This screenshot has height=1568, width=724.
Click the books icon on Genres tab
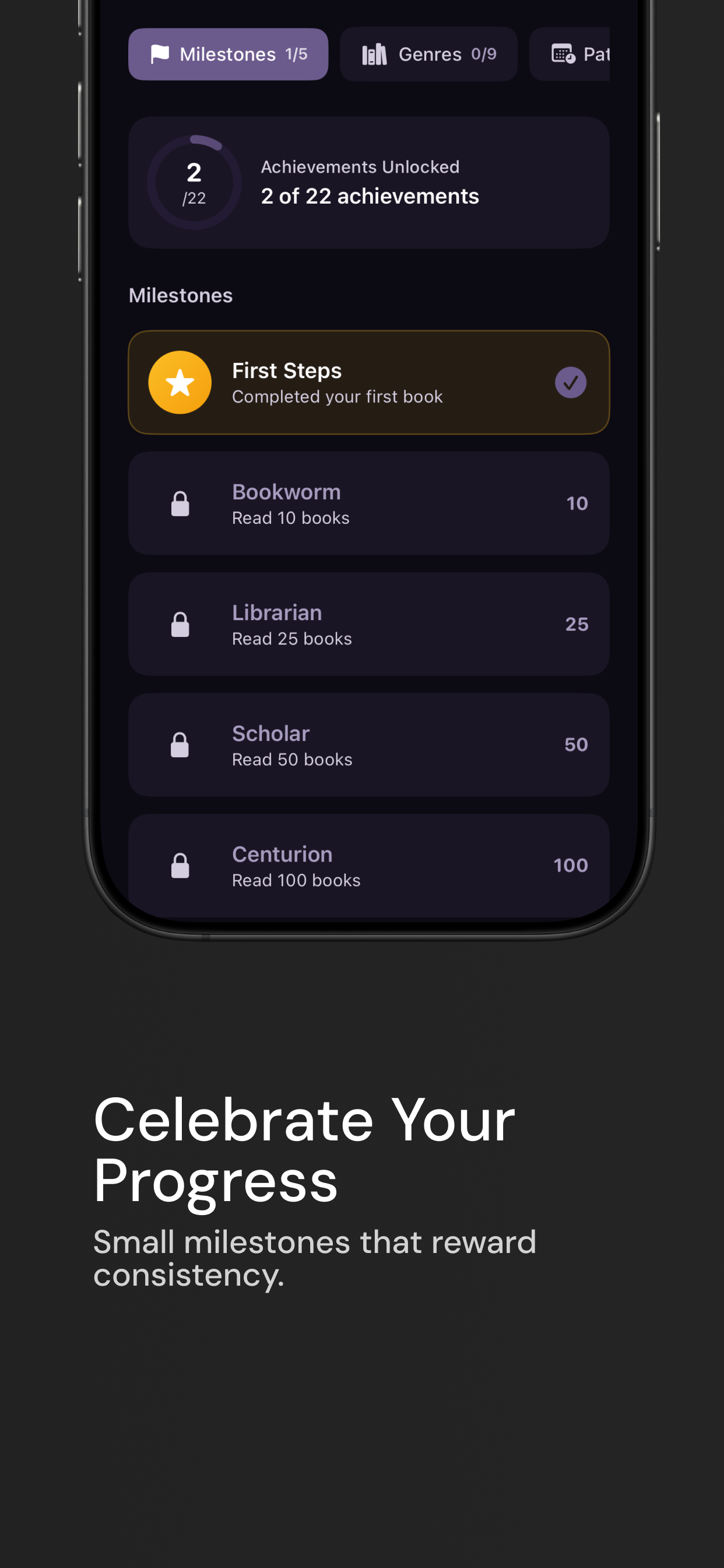point(374,54)
